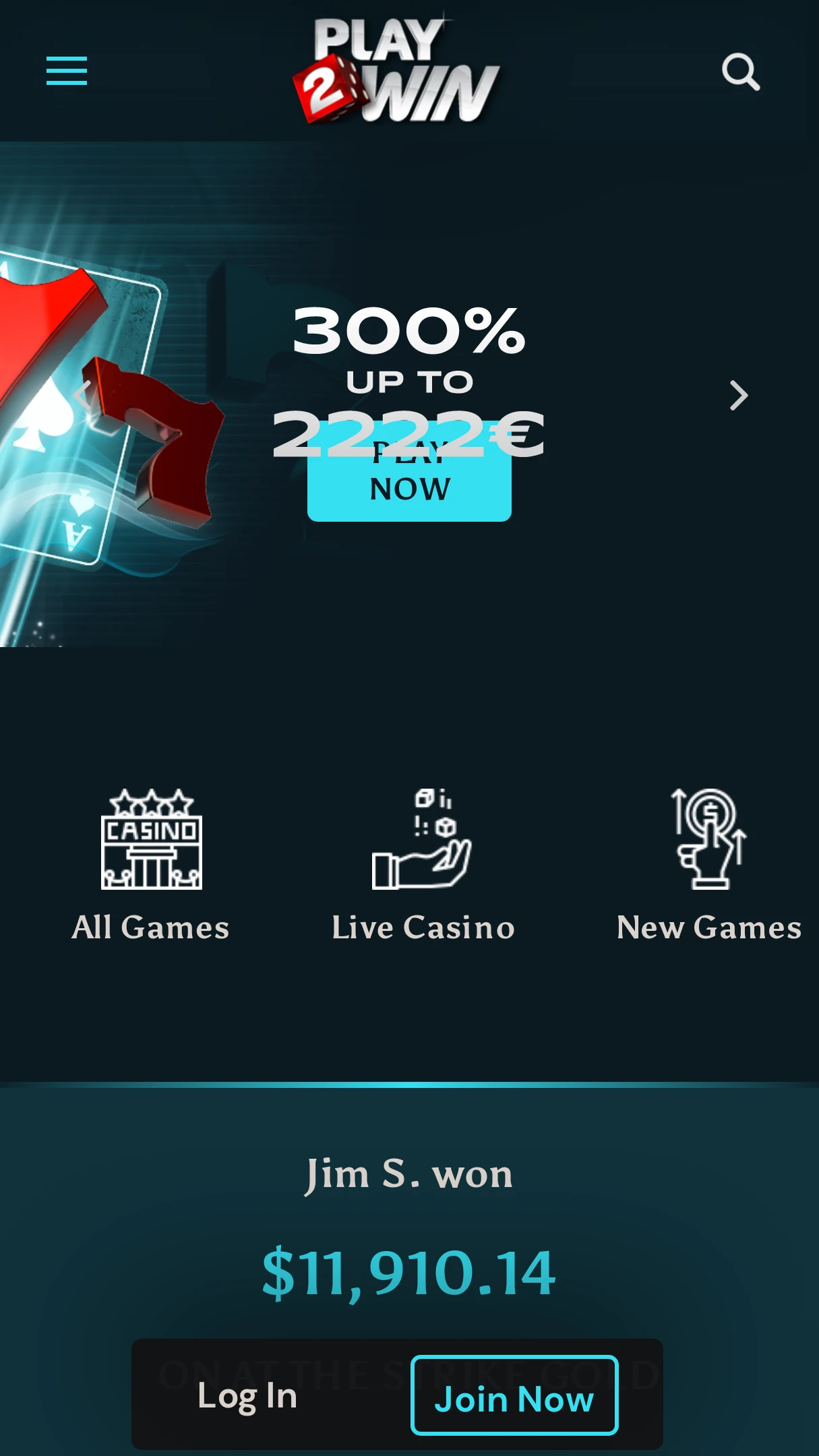Tap the Play Now button
Image resolution: width=819 pixels, height=1456 pixels.
[x=409, y=471]
